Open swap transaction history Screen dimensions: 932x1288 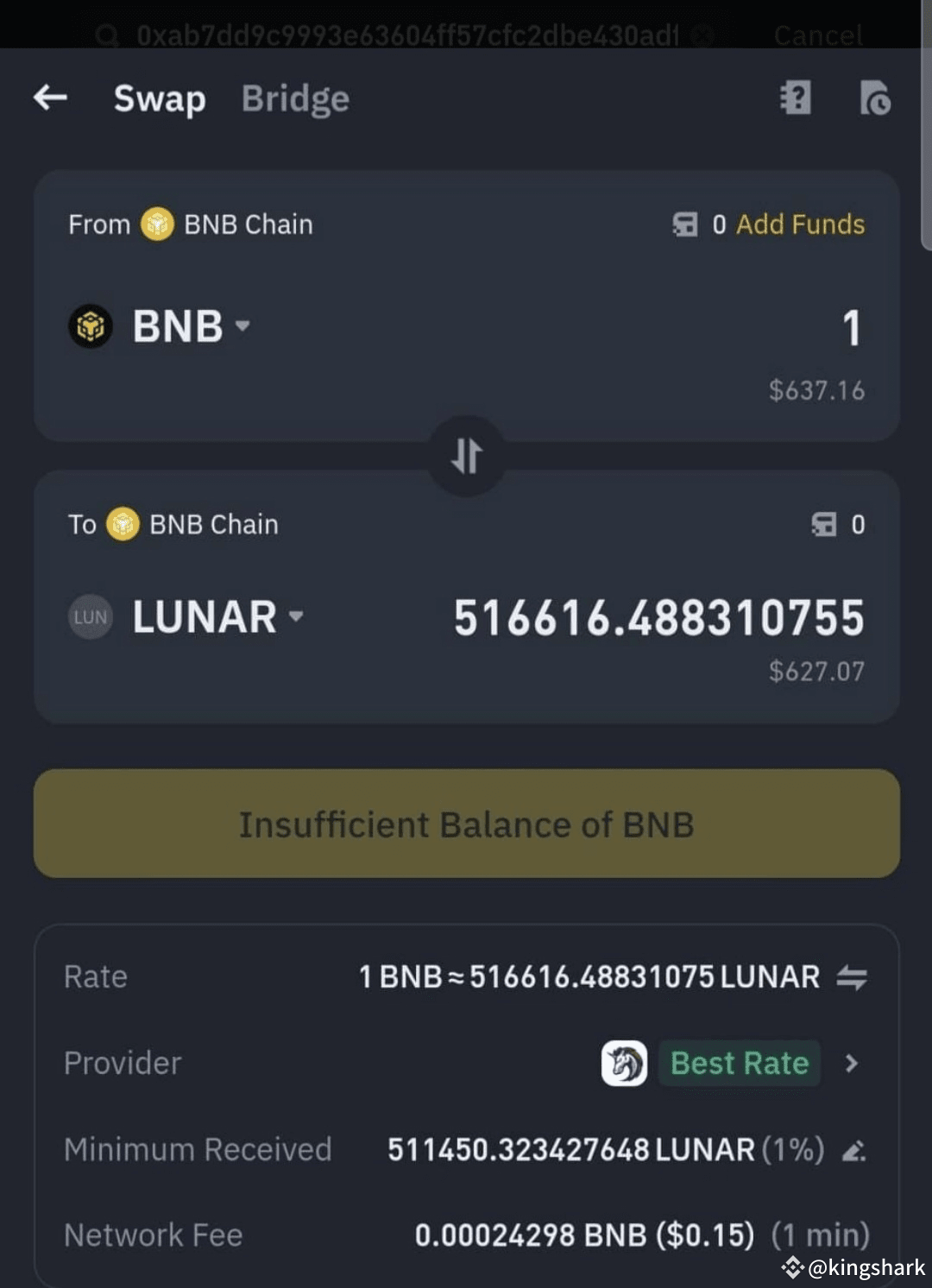(x=875, y=98)
